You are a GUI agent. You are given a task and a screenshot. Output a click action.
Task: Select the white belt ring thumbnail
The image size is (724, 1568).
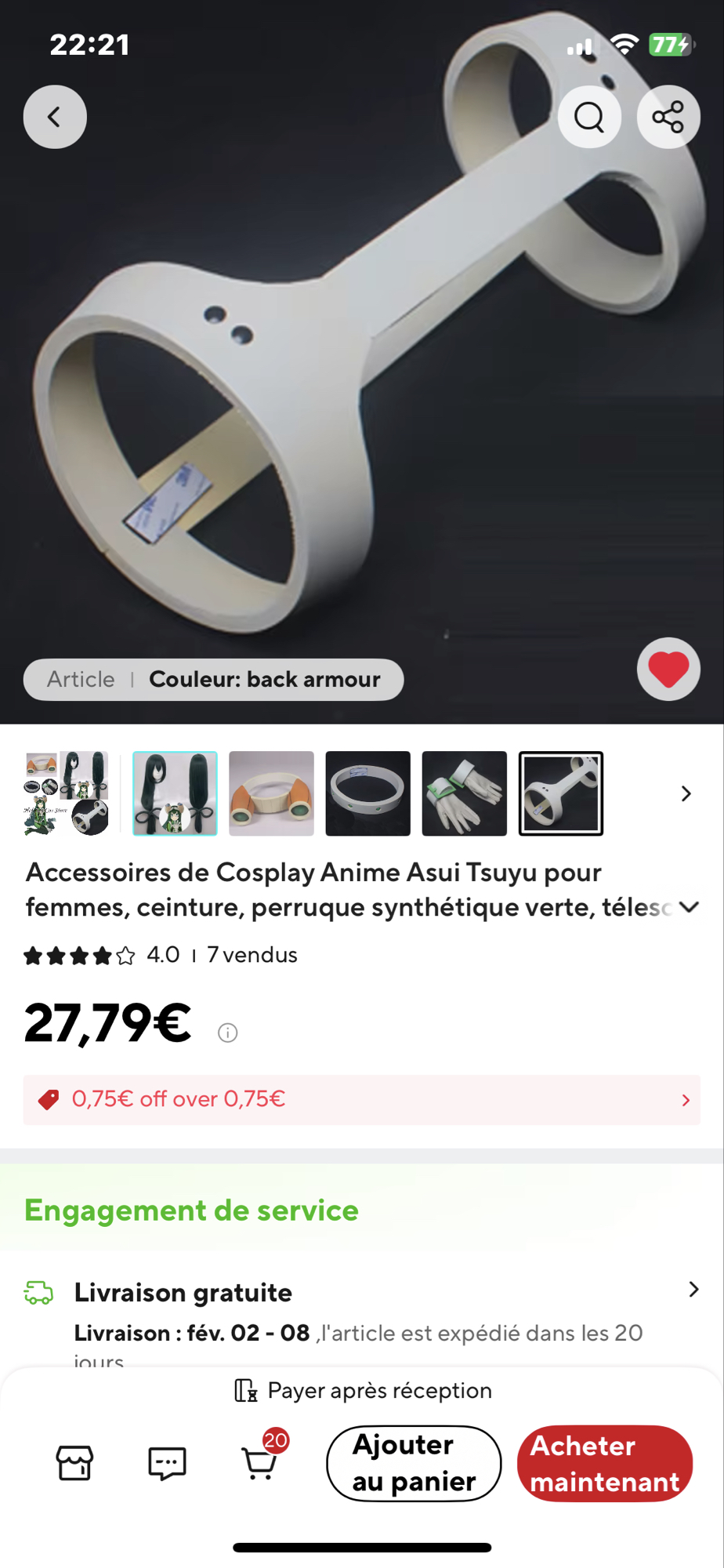coord(367,793)
